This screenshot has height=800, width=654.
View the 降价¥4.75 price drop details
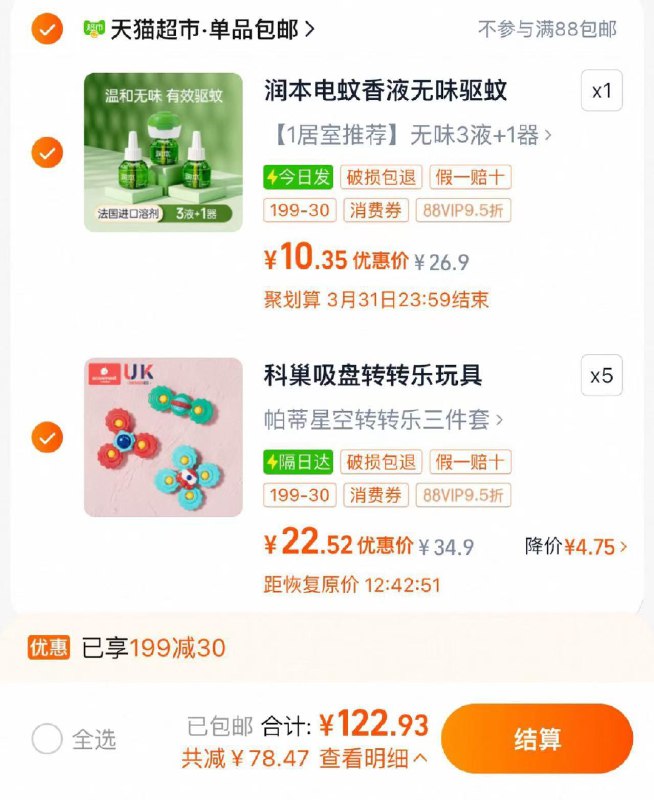576,547
